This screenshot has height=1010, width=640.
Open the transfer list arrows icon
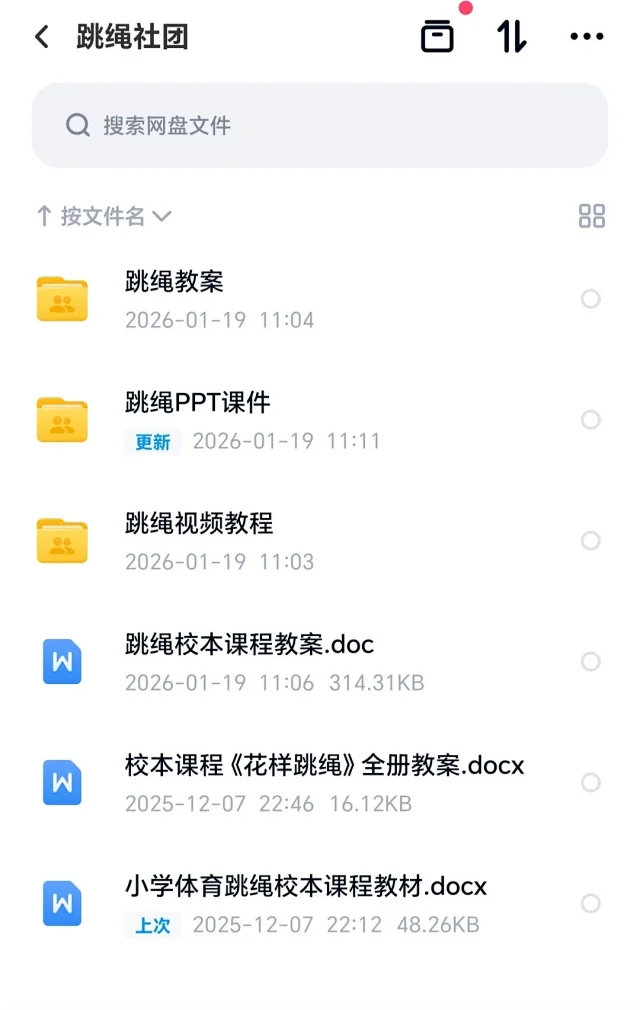(511, 37)
